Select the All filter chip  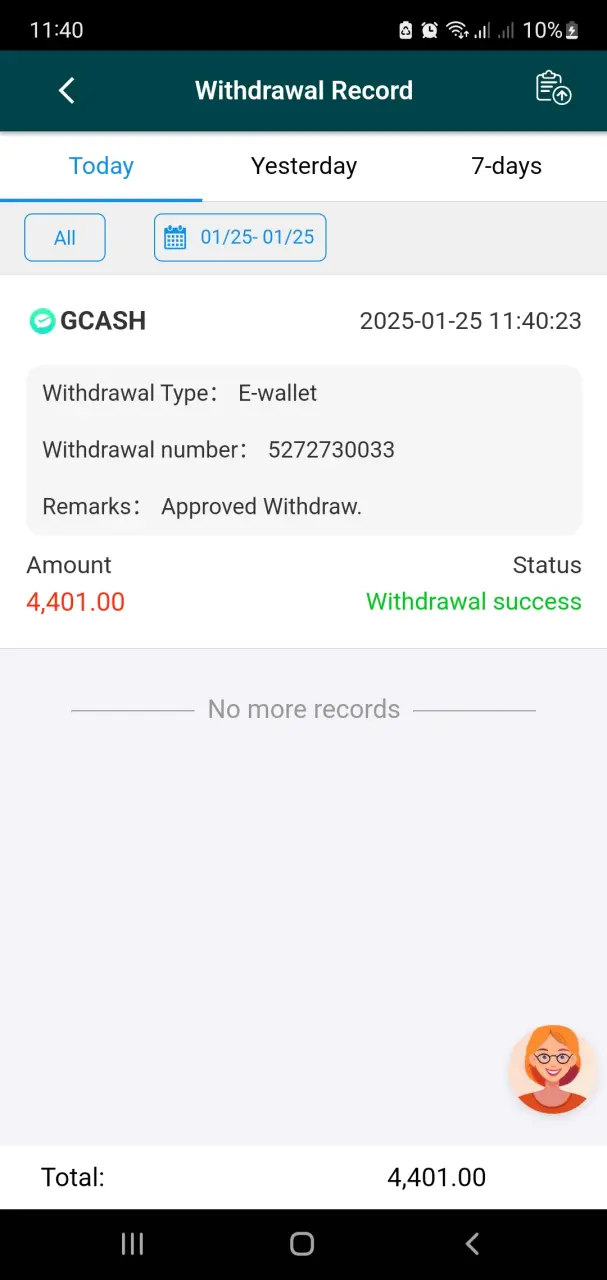pos(65,238)
